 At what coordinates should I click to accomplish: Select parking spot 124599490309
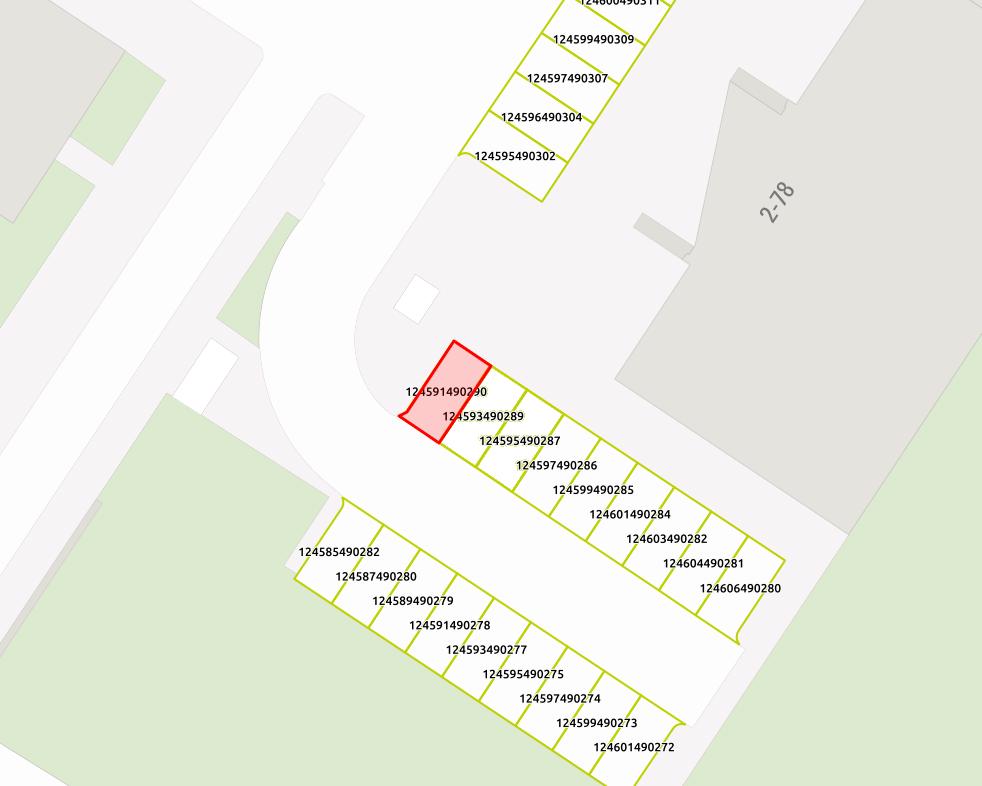593,40
